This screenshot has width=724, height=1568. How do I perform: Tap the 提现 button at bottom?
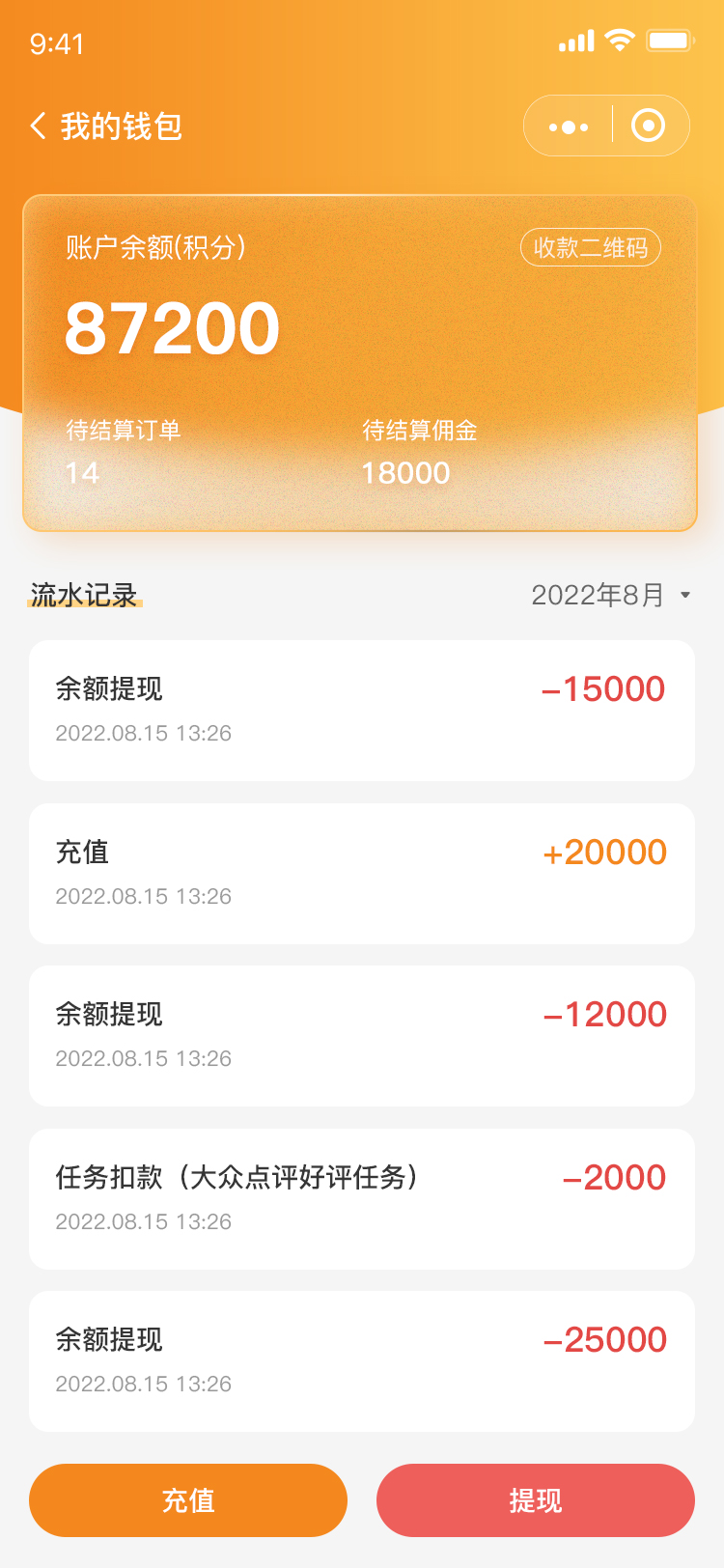click(x=536, y=1500)
